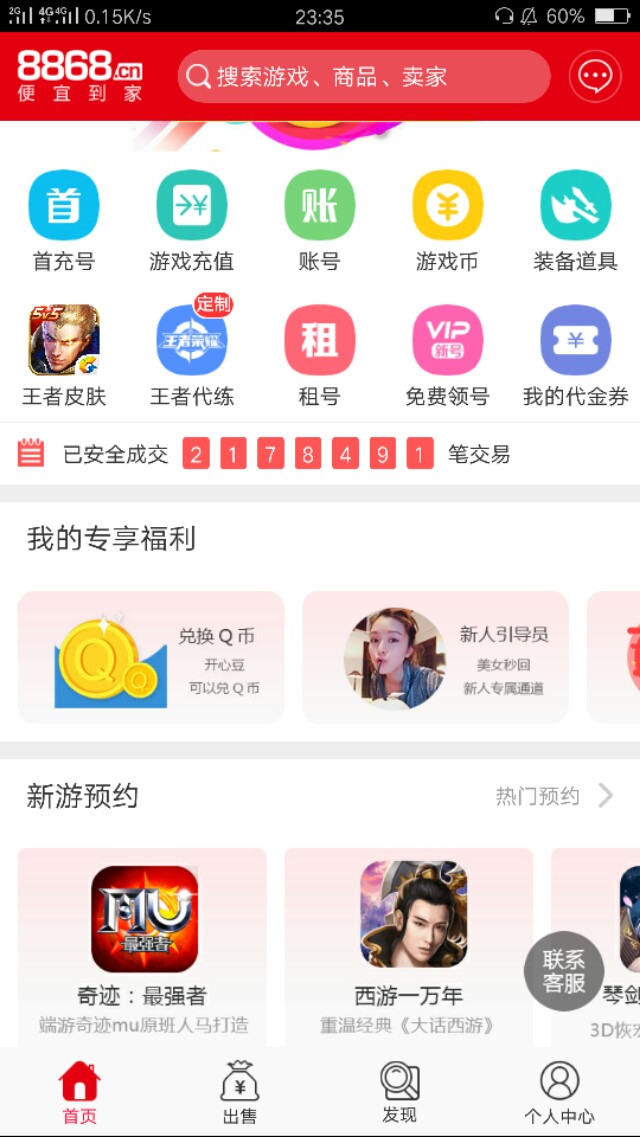The width and height of the screenshot is (640, 1137).
Task: Switch to the 个人中心 tab
Action: pos(559,1092)
